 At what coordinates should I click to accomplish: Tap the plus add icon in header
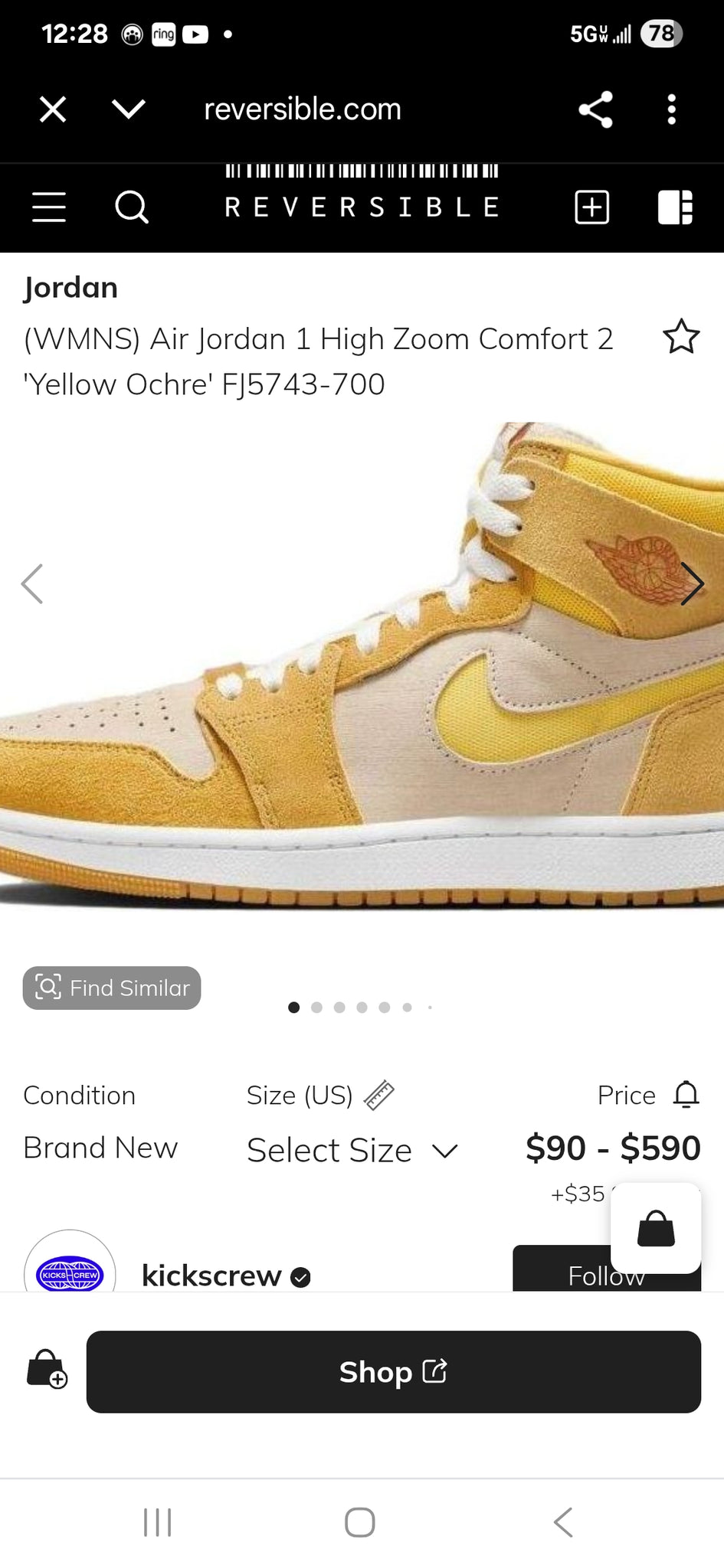pyautogui.click(x=591, y=207)
